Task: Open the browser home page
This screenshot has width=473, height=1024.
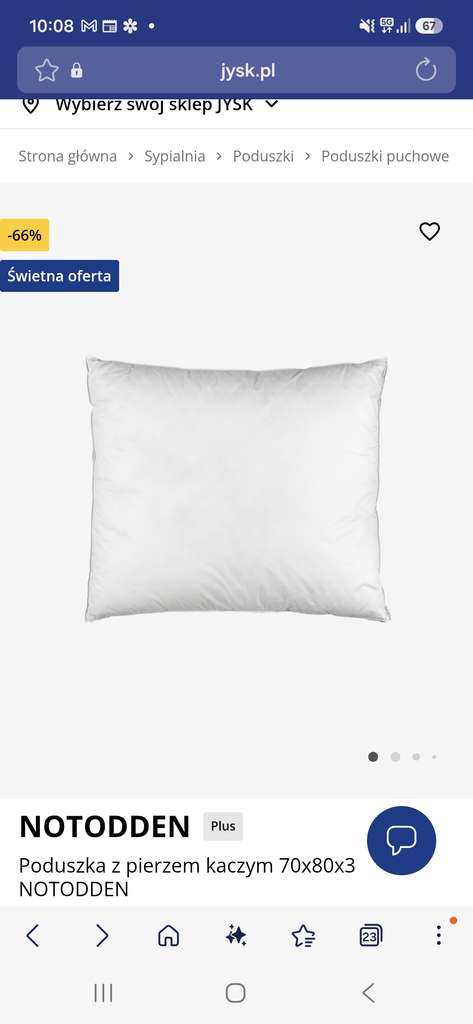Action: 169,936
